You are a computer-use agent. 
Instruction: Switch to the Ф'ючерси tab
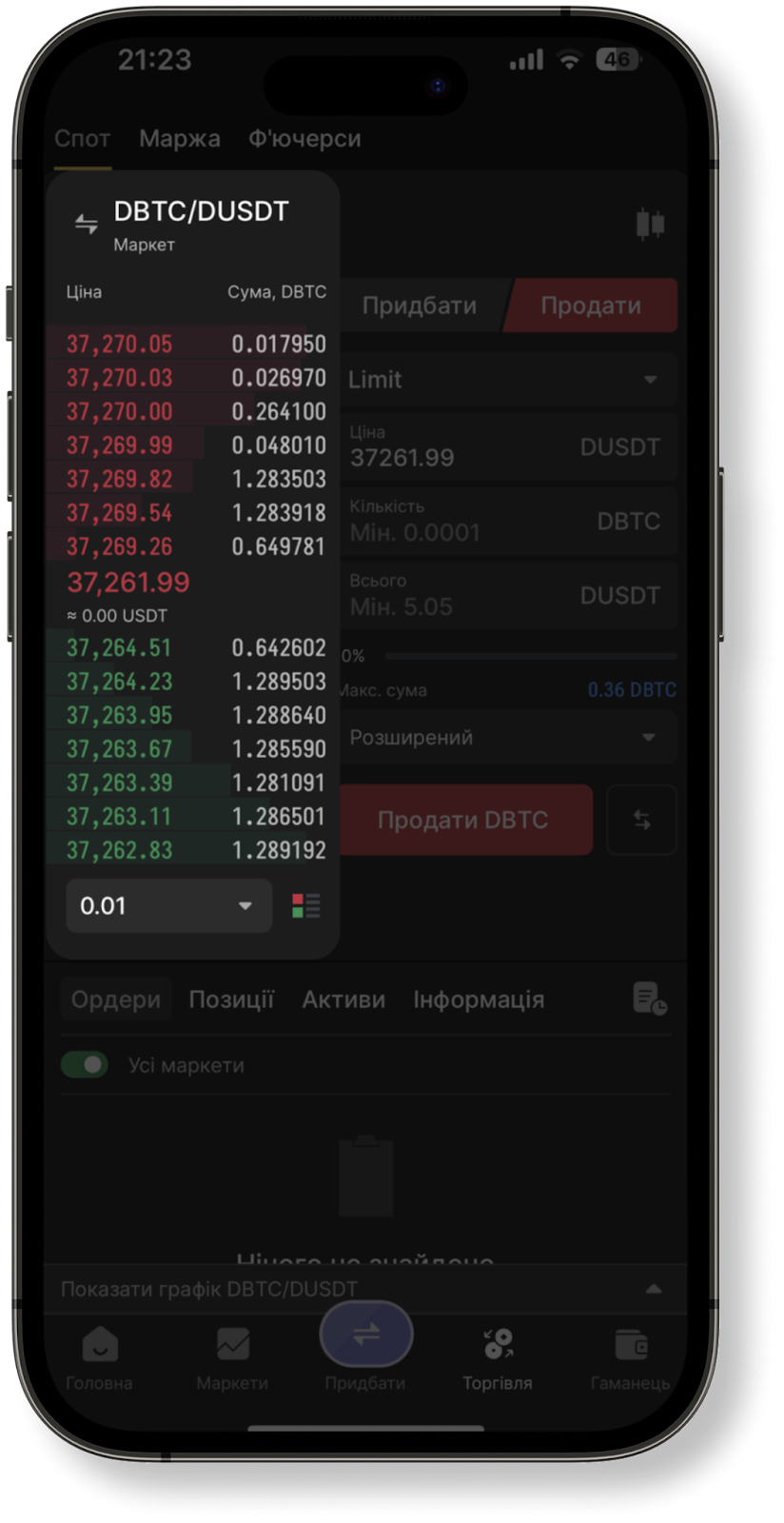[304, 139]
